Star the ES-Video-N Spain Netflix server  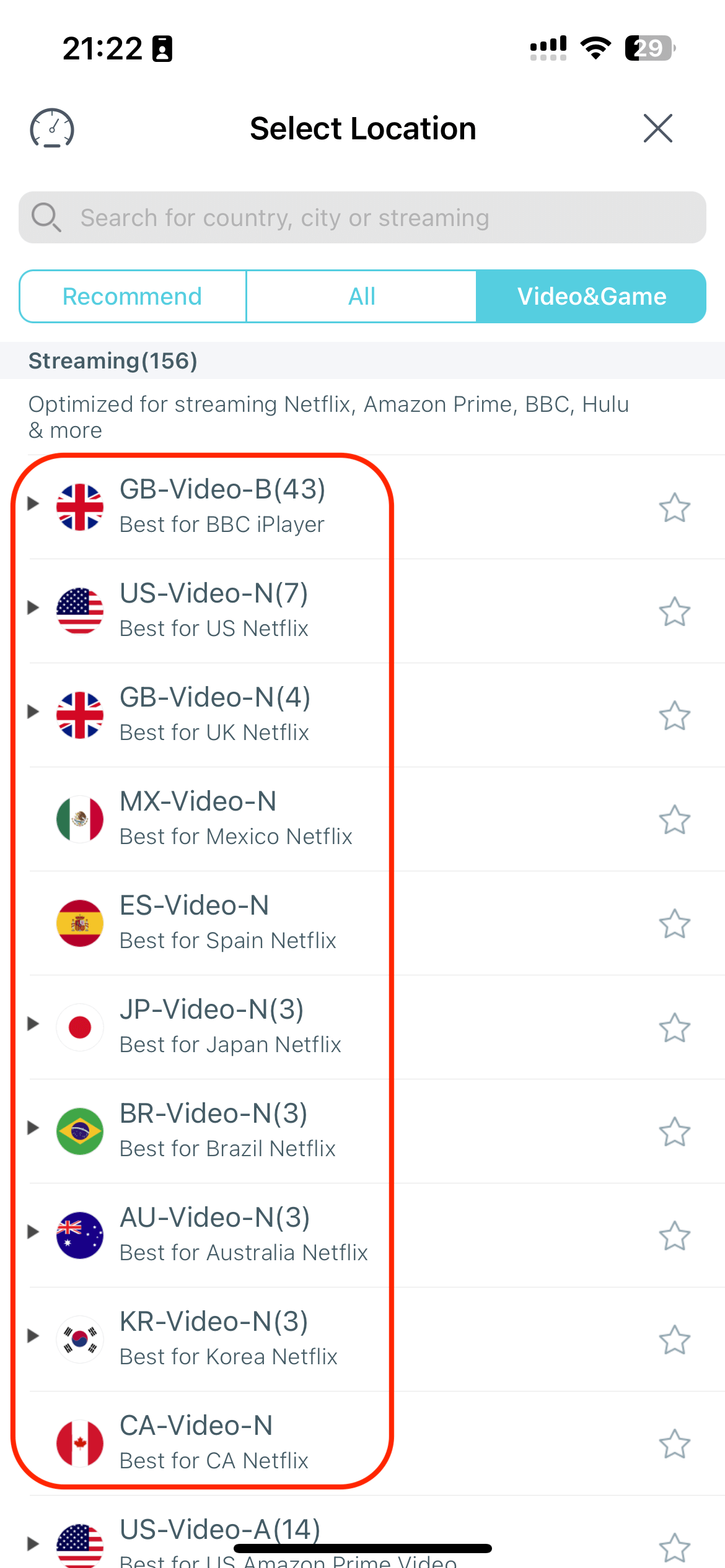(x=674, y=923)
